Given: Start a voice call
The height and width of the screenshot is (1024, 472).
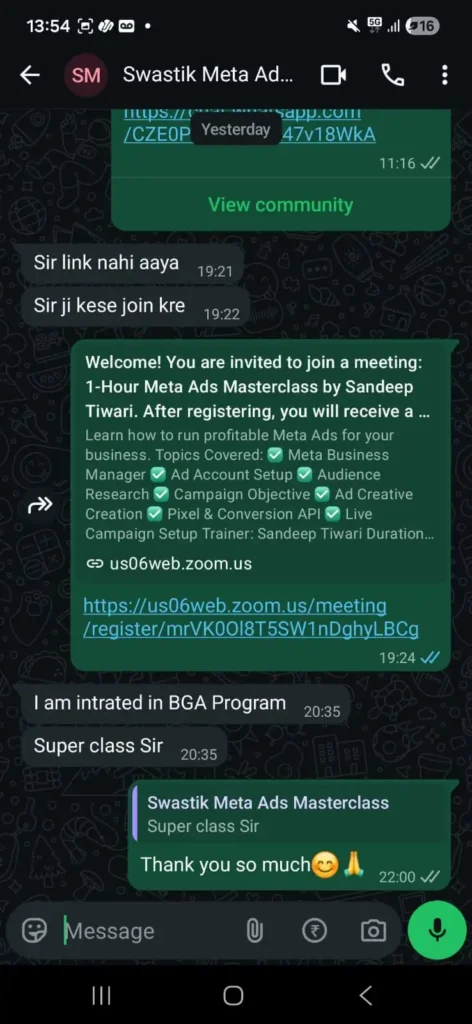Looking at the screenshot, I should click(392, 76).
